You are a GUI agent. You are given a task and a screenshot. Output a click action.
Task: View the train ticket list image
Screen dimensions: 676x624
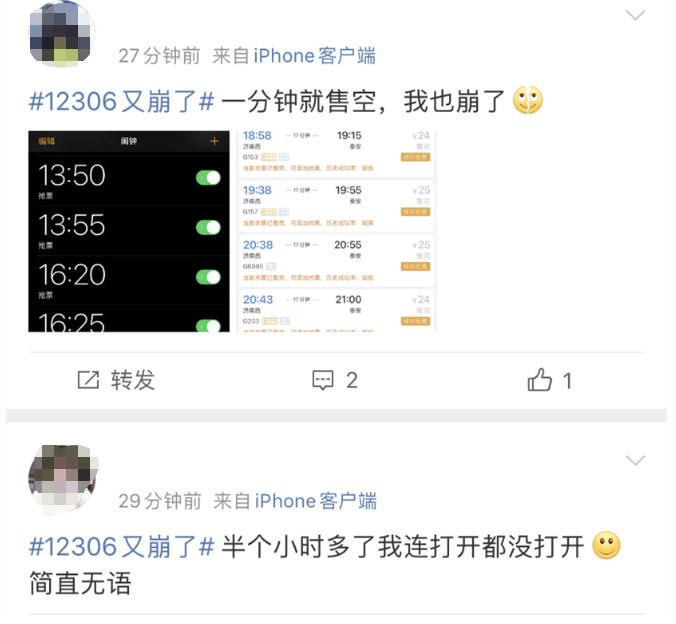pos(338,231)
